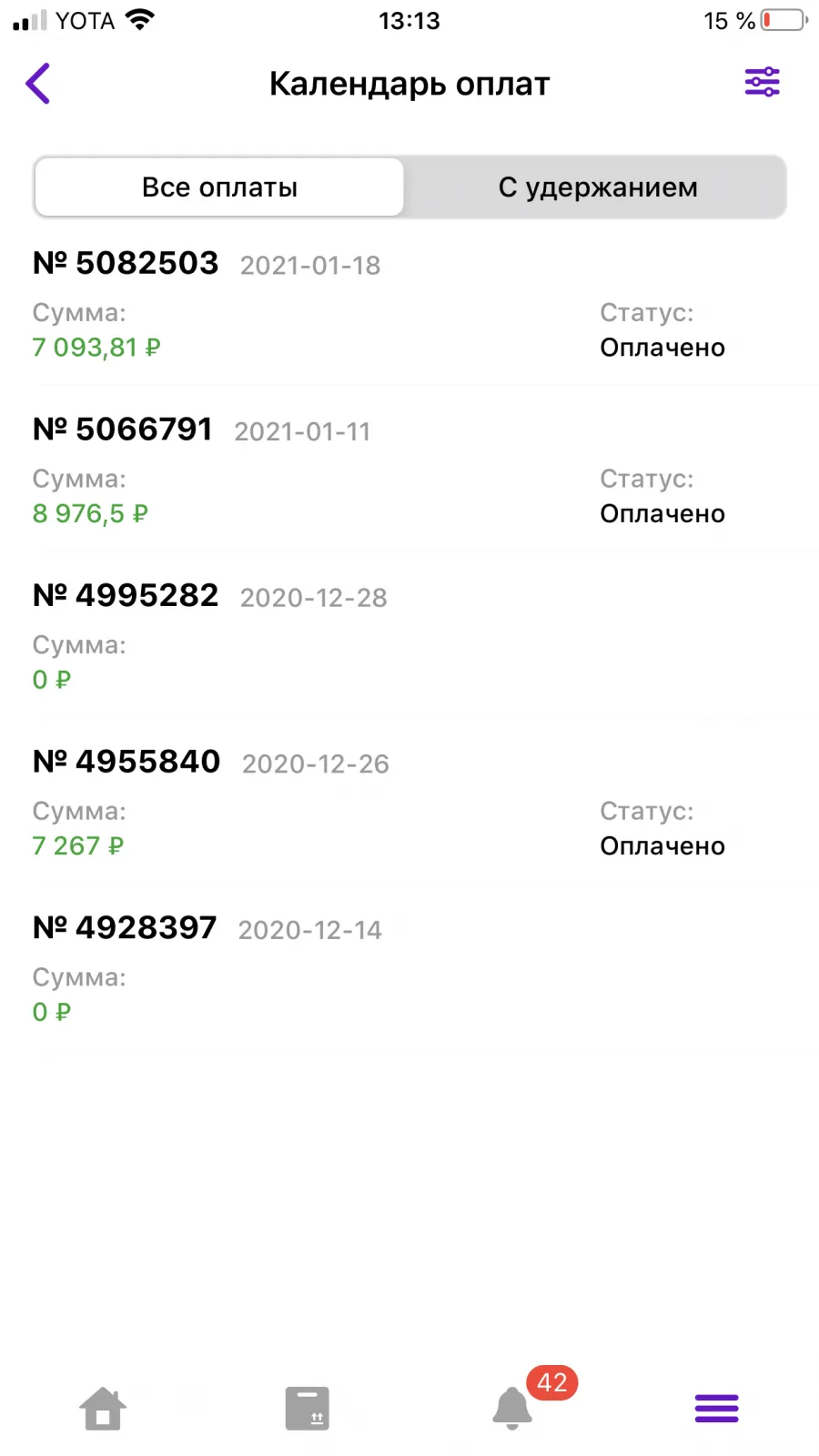This screenshot has height=1456, width=819.
Task: View payment № 4928397 details
Action: pyautogui.click(x=409, y=968)
